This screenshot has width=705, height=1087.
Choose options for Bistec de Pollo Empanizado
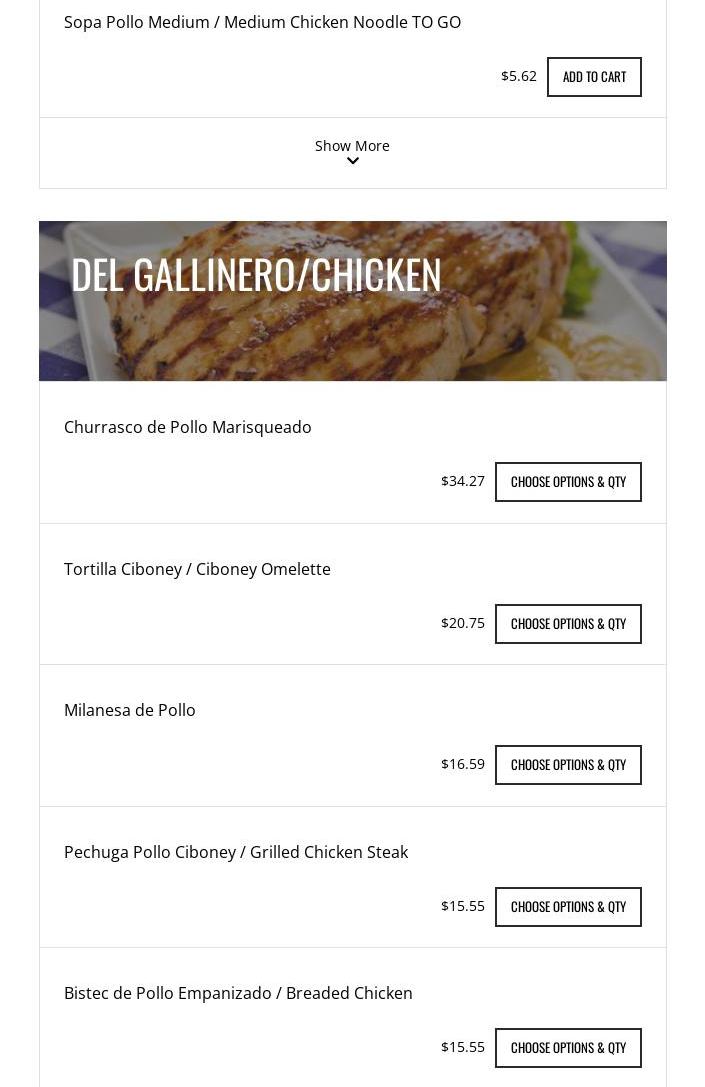(x=568, y=1048)
